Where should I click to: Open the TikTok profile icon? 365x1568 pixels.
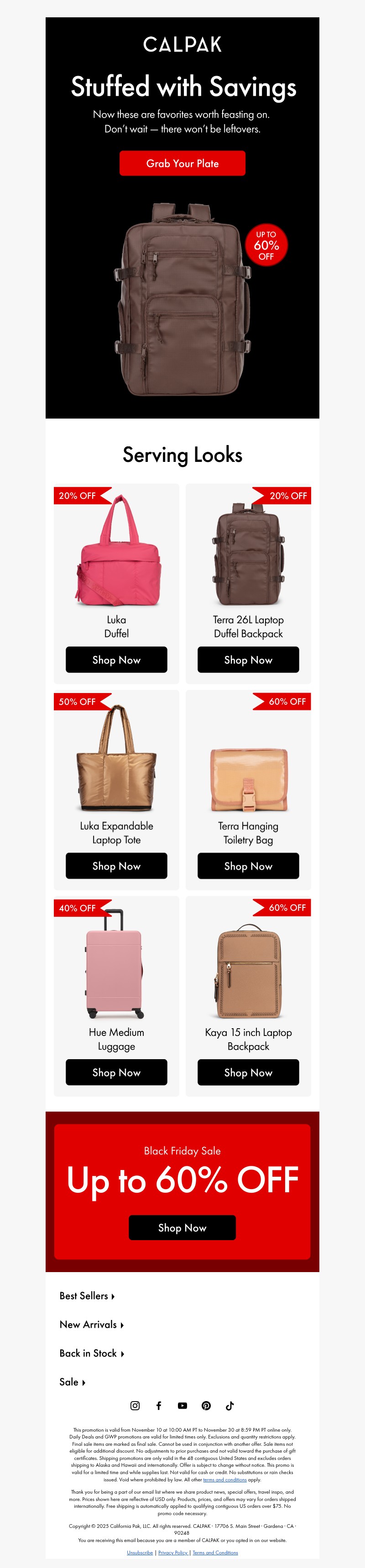tap(230, 1406)
